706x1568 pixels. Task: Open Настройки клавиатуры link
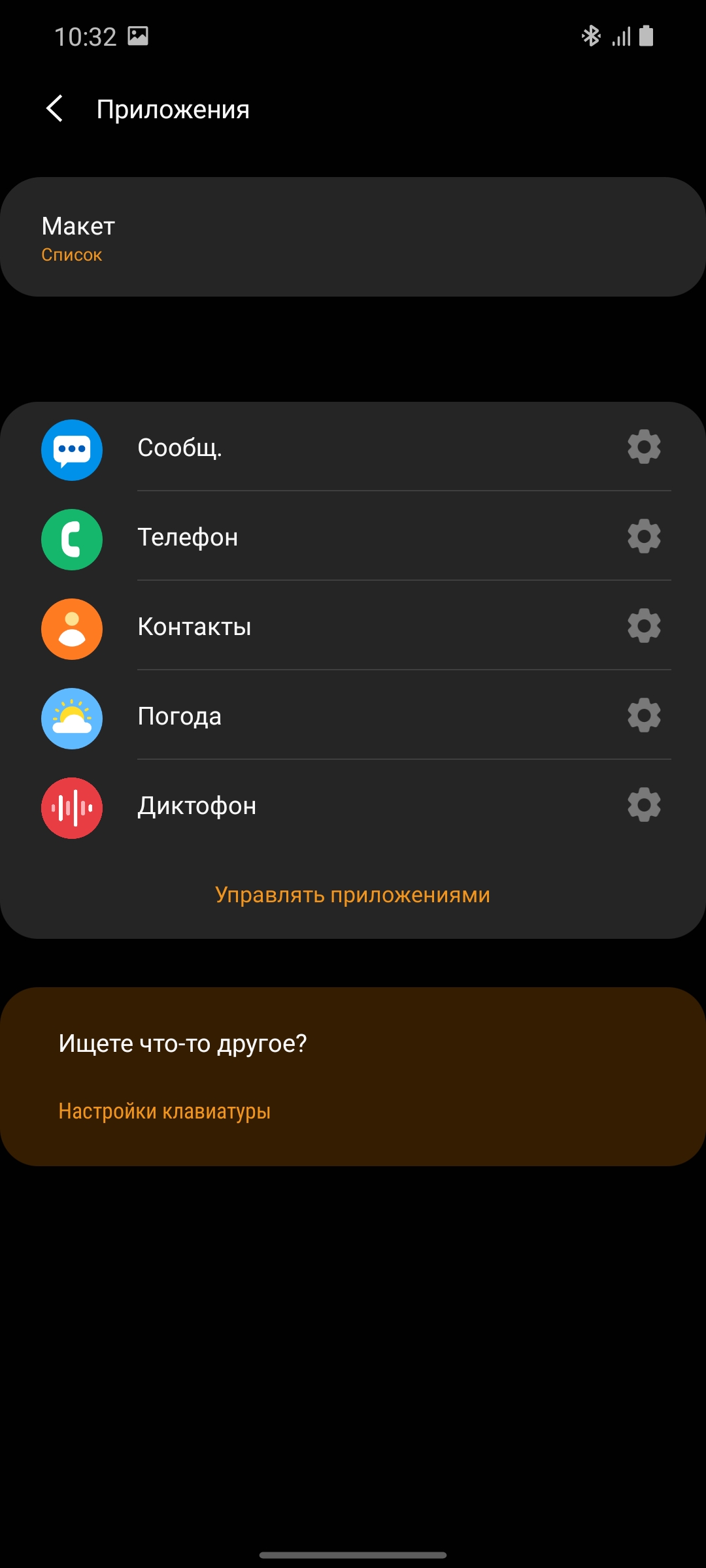click(165, 1111)
